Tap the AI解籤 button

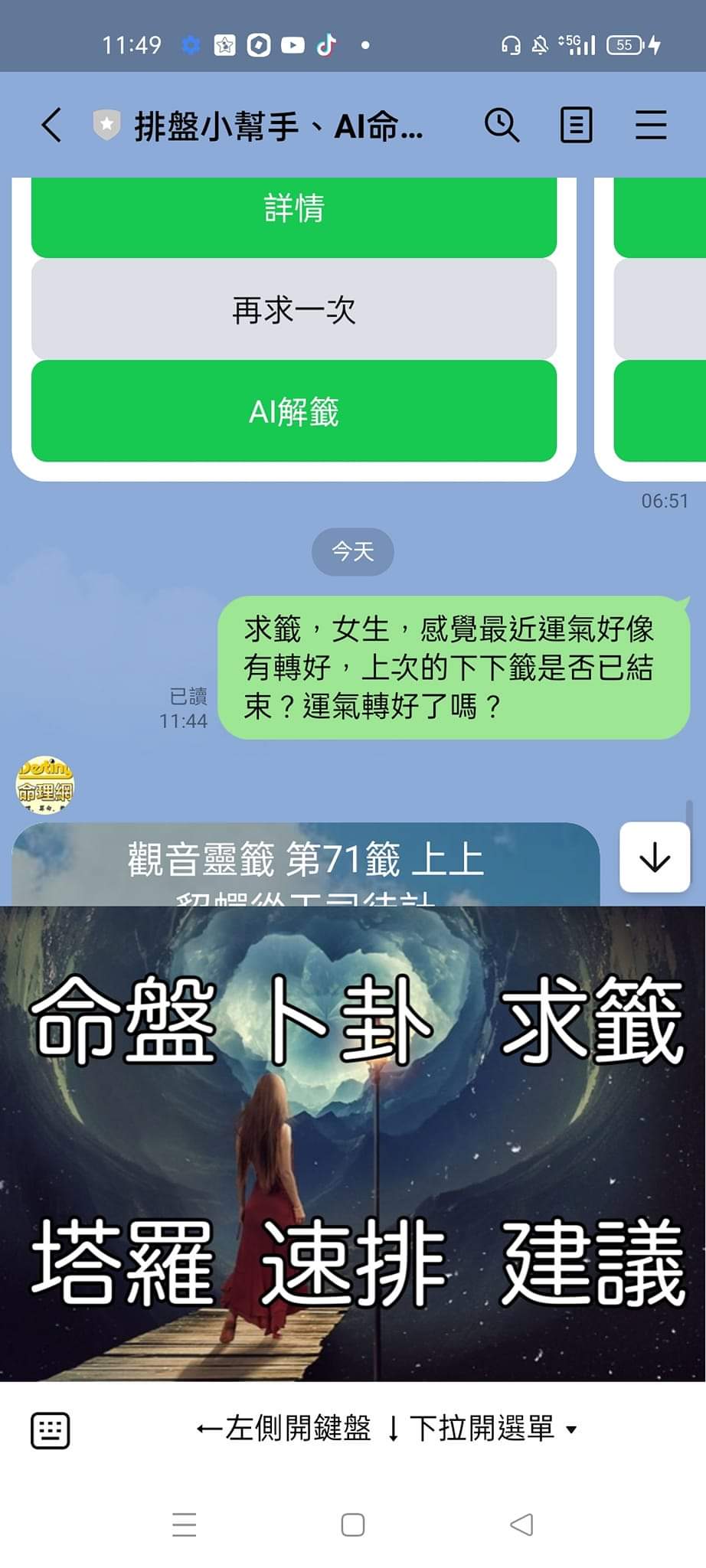(x=294, y=412)
